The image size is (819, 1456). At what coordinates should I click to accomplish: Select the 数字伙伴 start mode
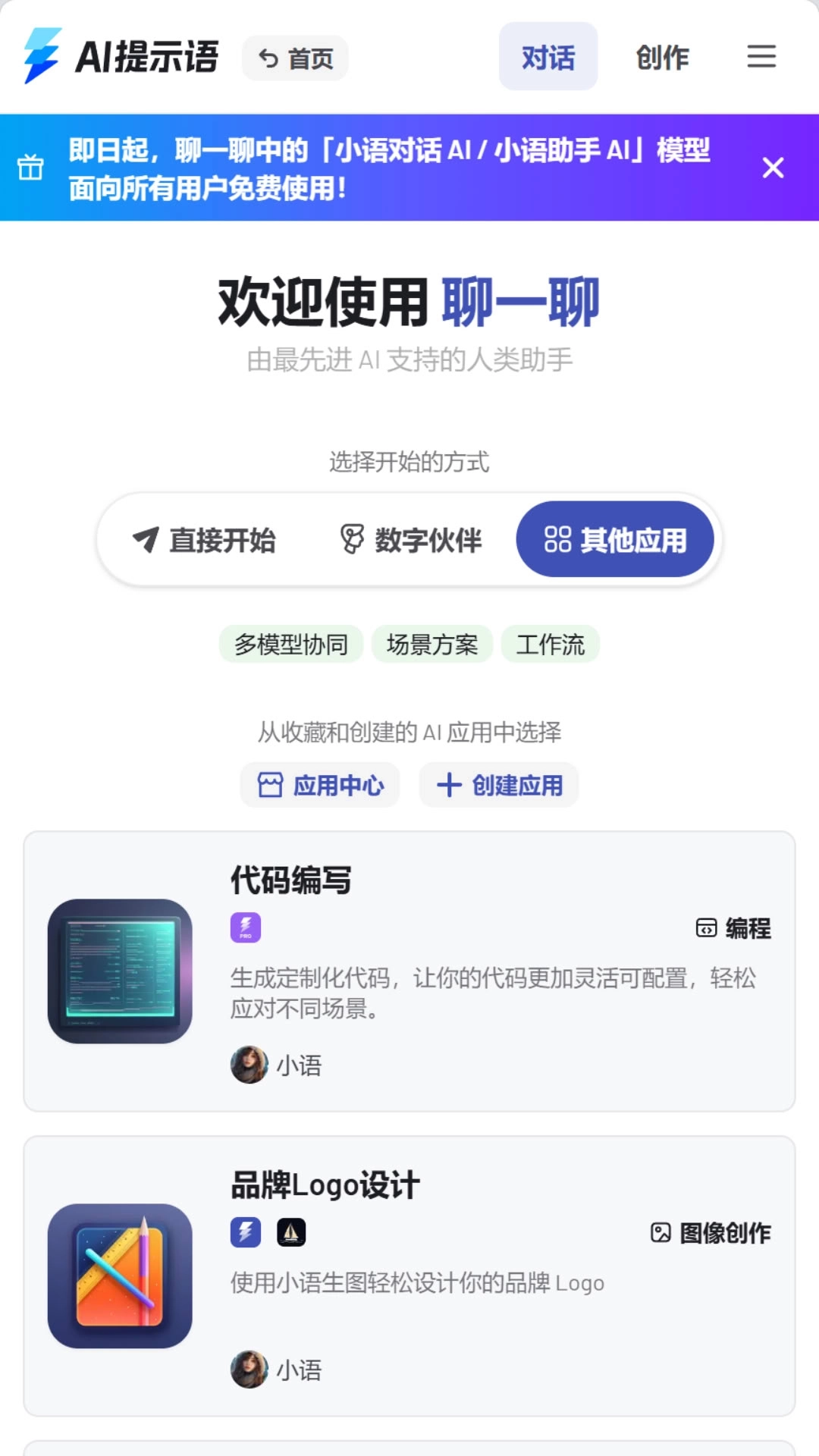(x=413, y=539)
